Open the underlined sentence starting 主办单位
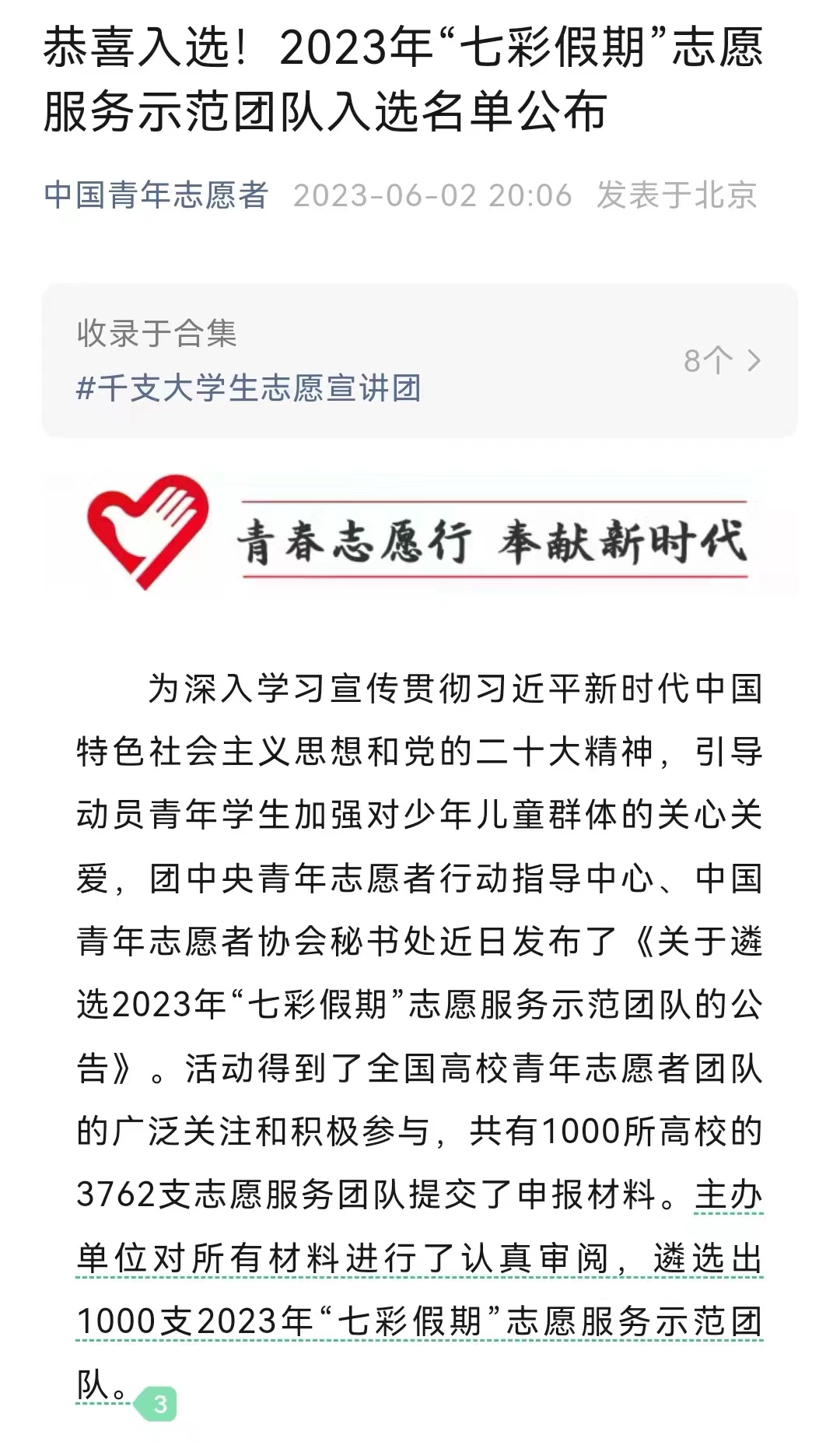The image size is (840, 1456). pos(420,1258)
